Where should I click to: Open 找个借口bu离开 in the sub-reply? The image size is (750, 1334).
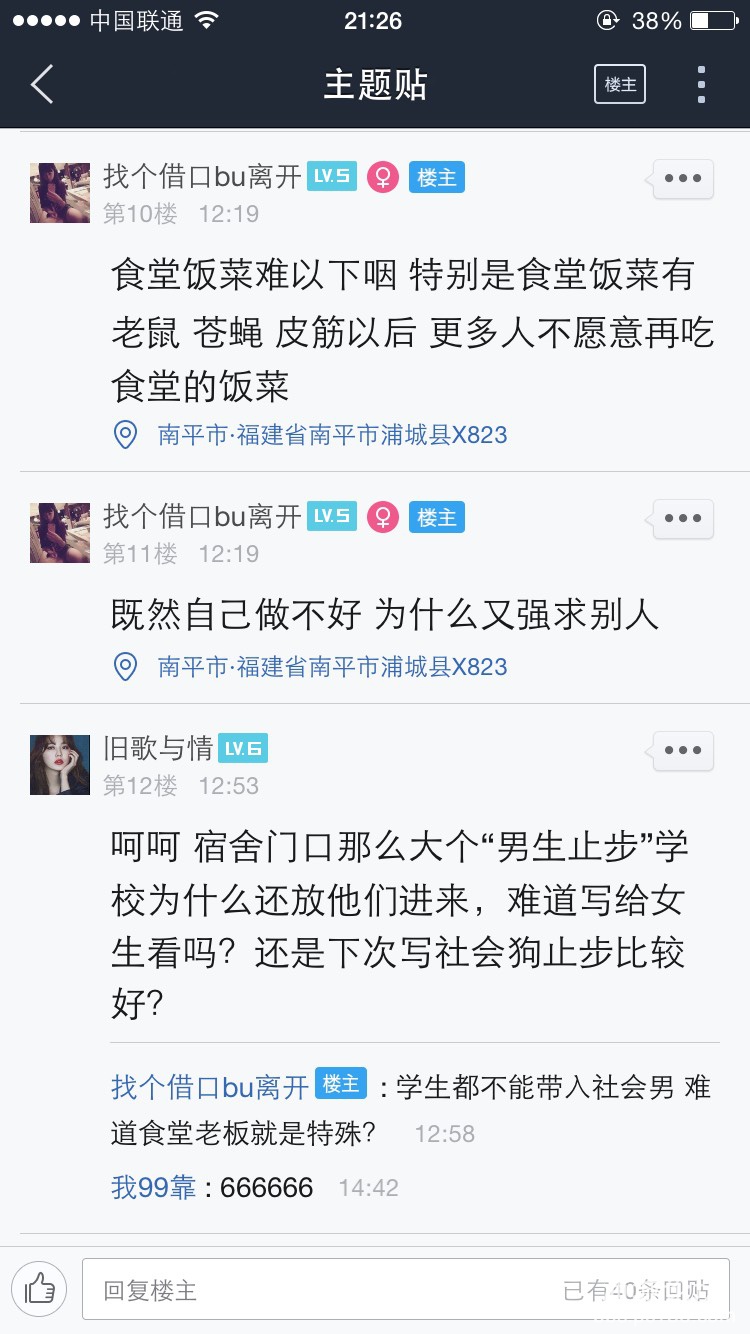(210, 1086)
